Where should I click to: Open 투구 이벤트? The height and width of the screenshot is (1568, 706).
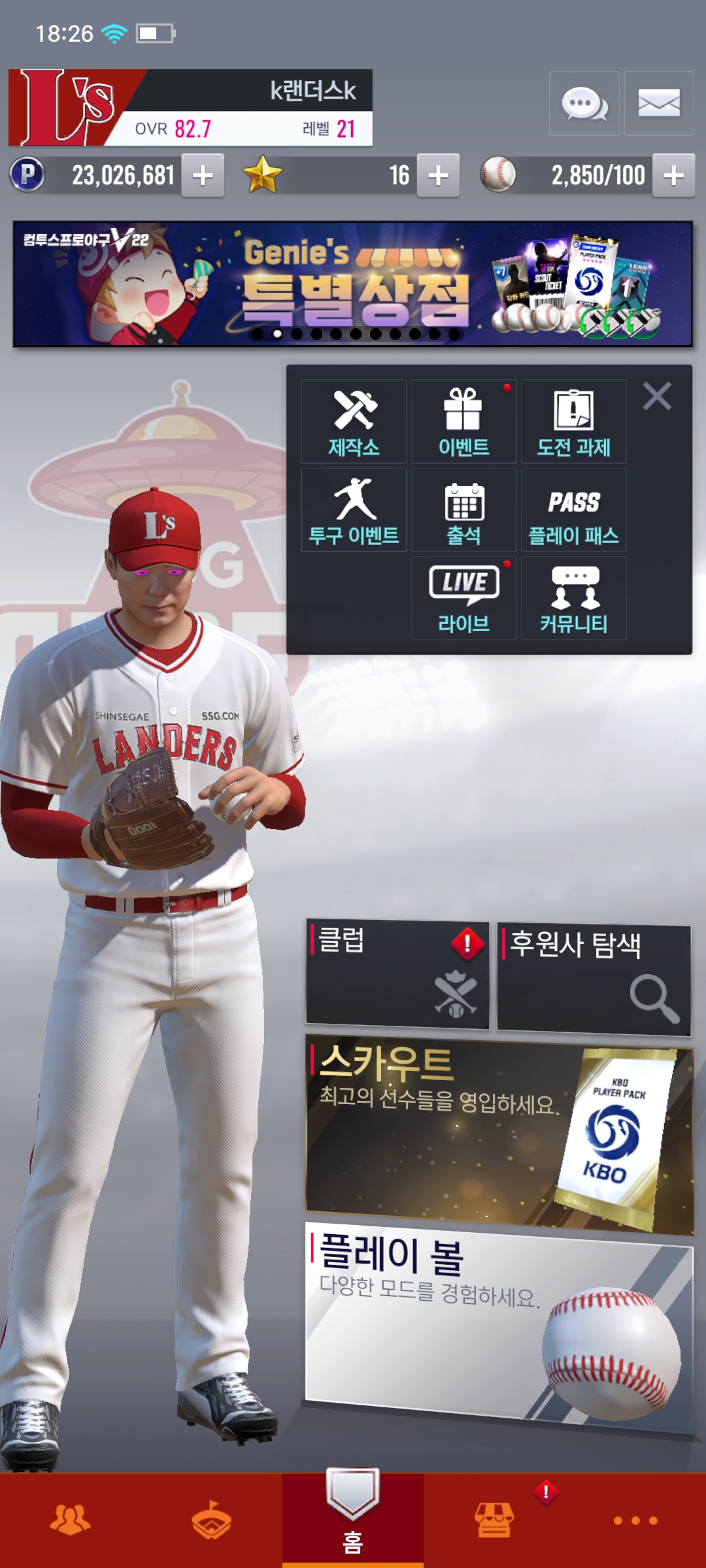point(354,510)
